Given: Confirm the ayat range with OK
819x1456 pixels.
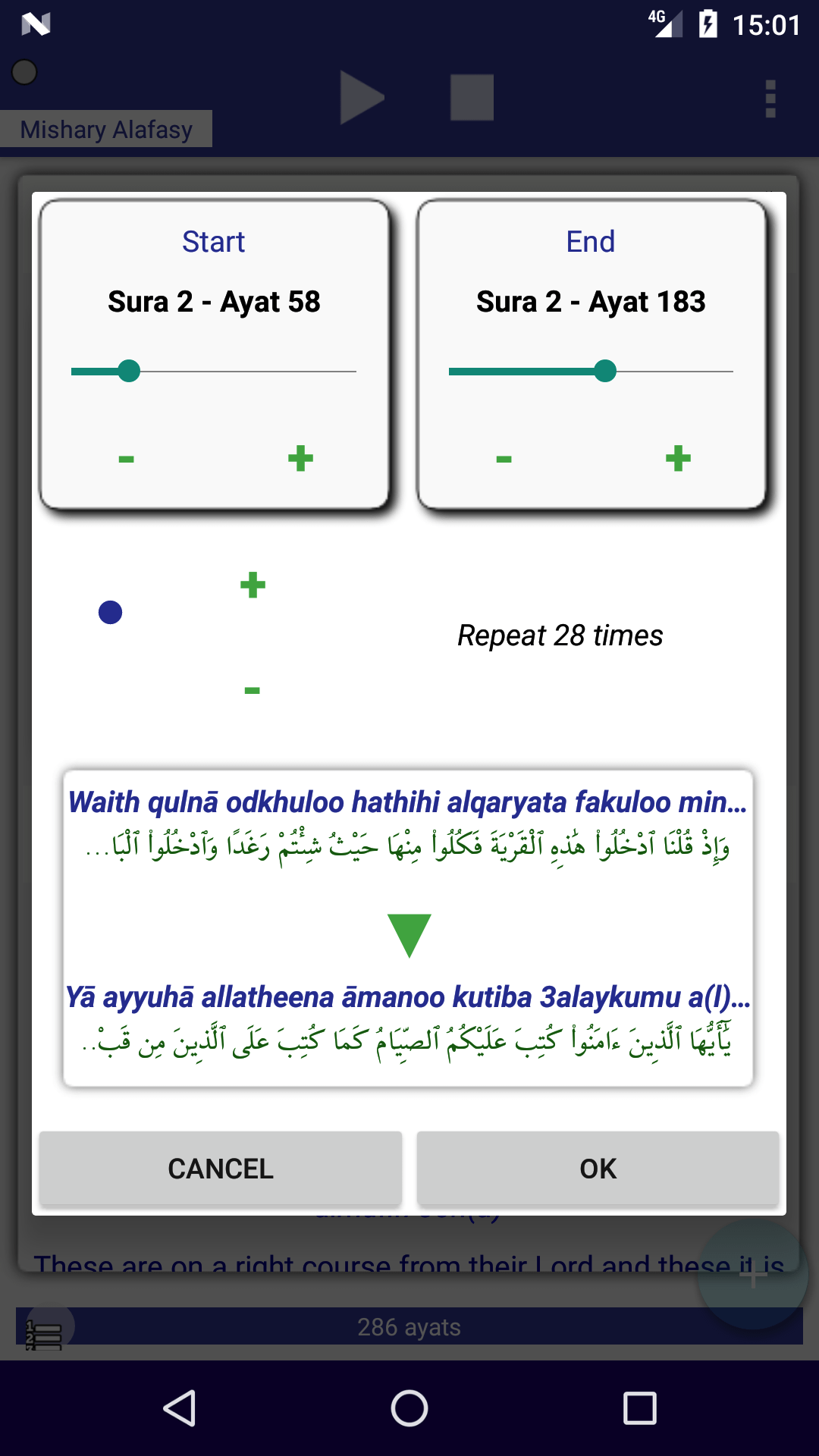Looking at the screenshot, I should [x=598, y=1169].
